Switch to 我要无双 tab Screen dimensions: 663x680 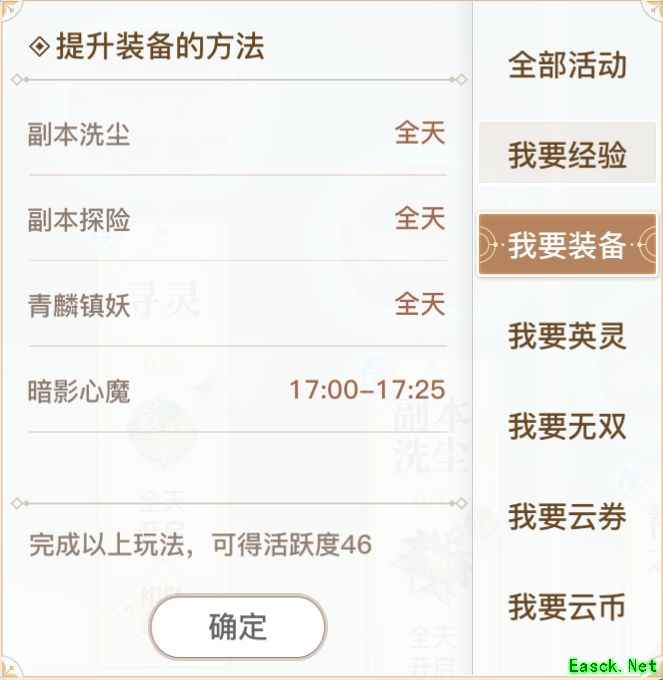(567, 426)
